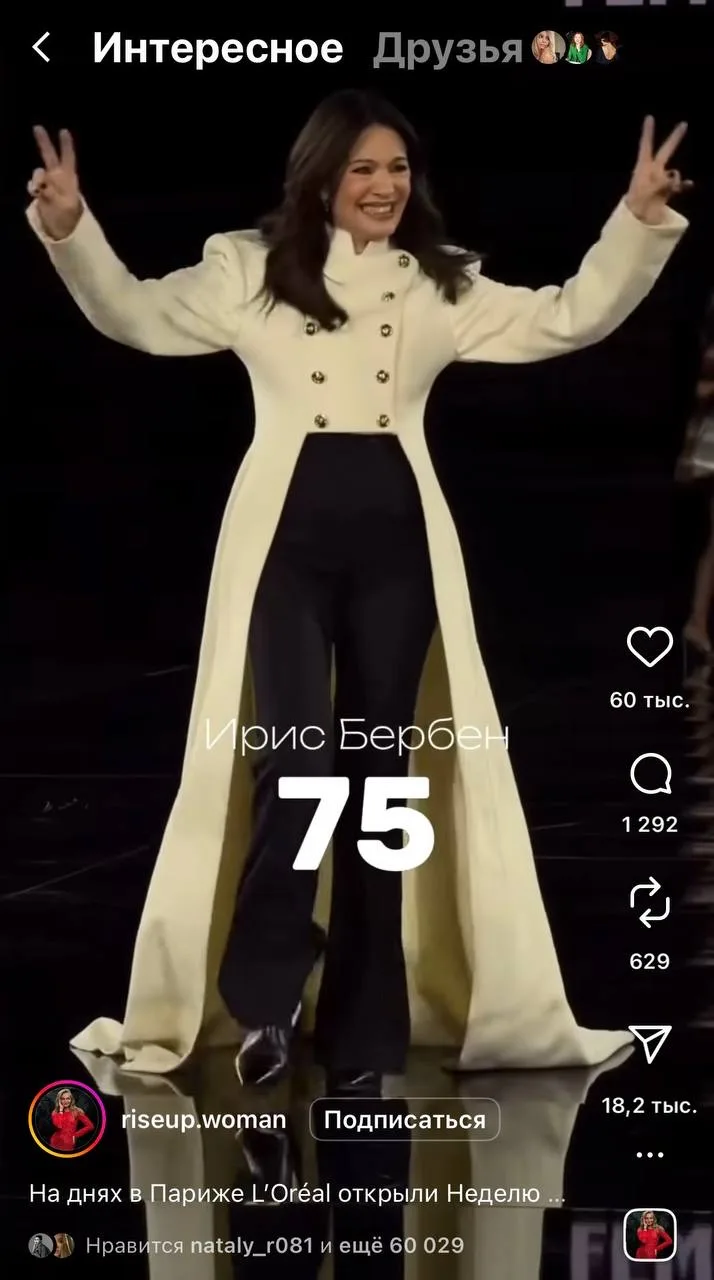Repost this reel

click(x=650, y=905)
